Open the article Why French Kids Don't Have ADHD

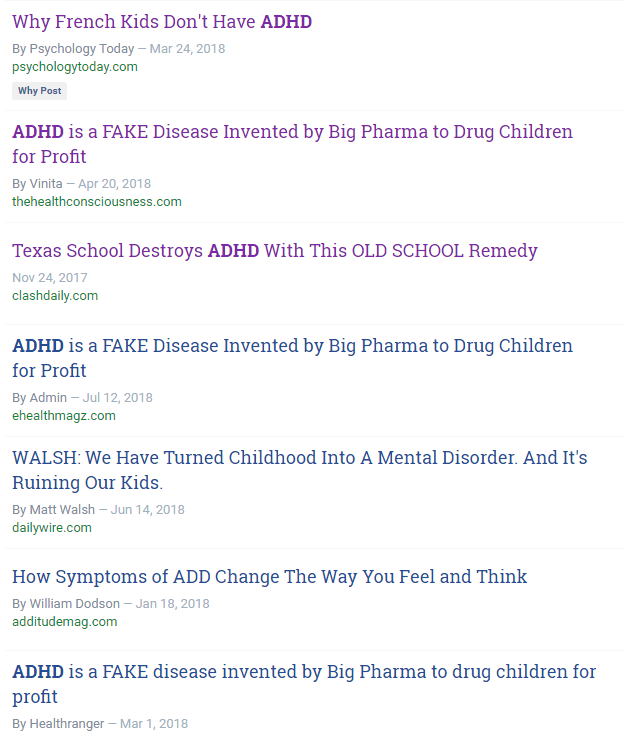[162, 22]
